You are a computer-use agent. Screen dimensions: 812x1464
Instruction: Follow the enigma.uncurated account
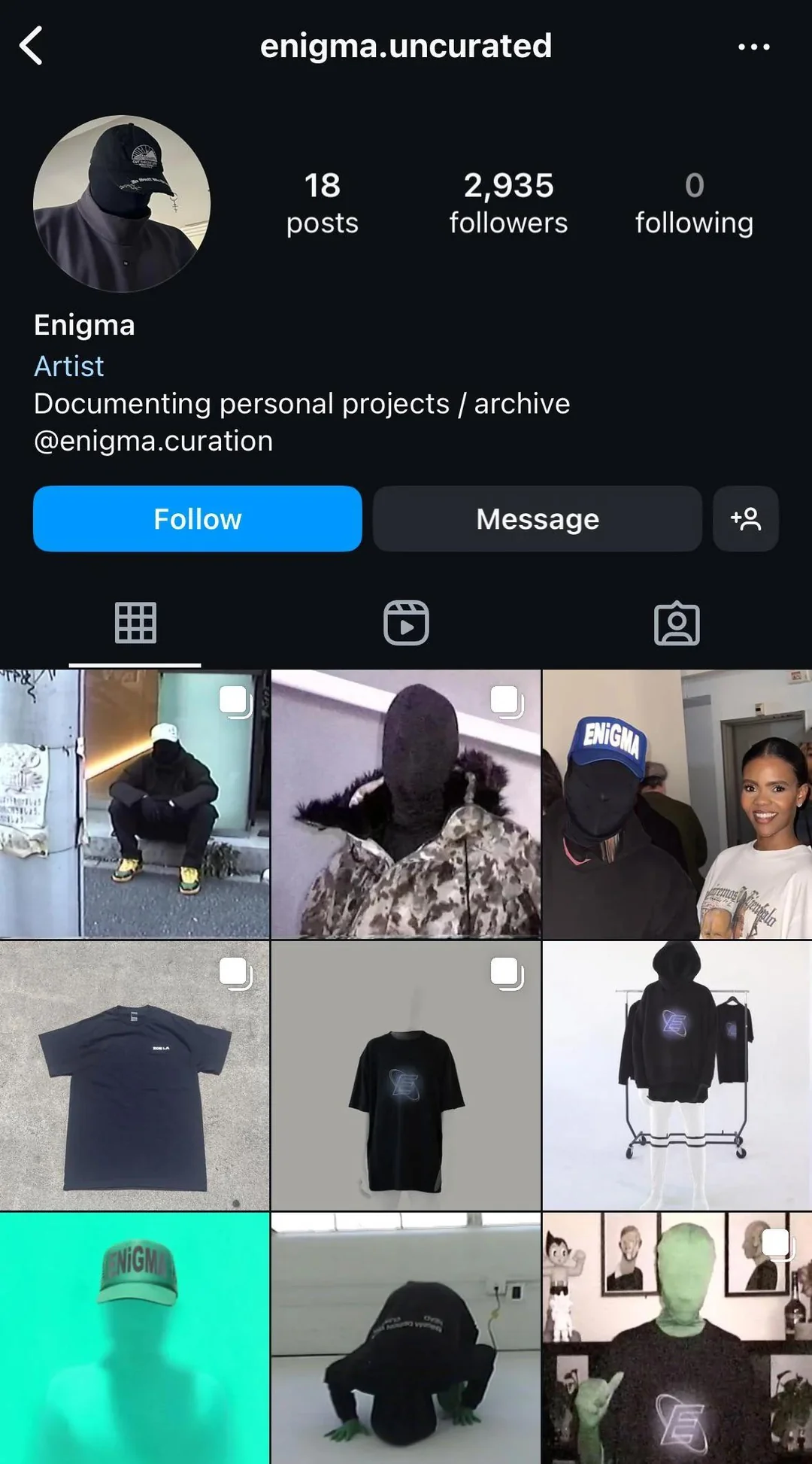click(197, 518)
